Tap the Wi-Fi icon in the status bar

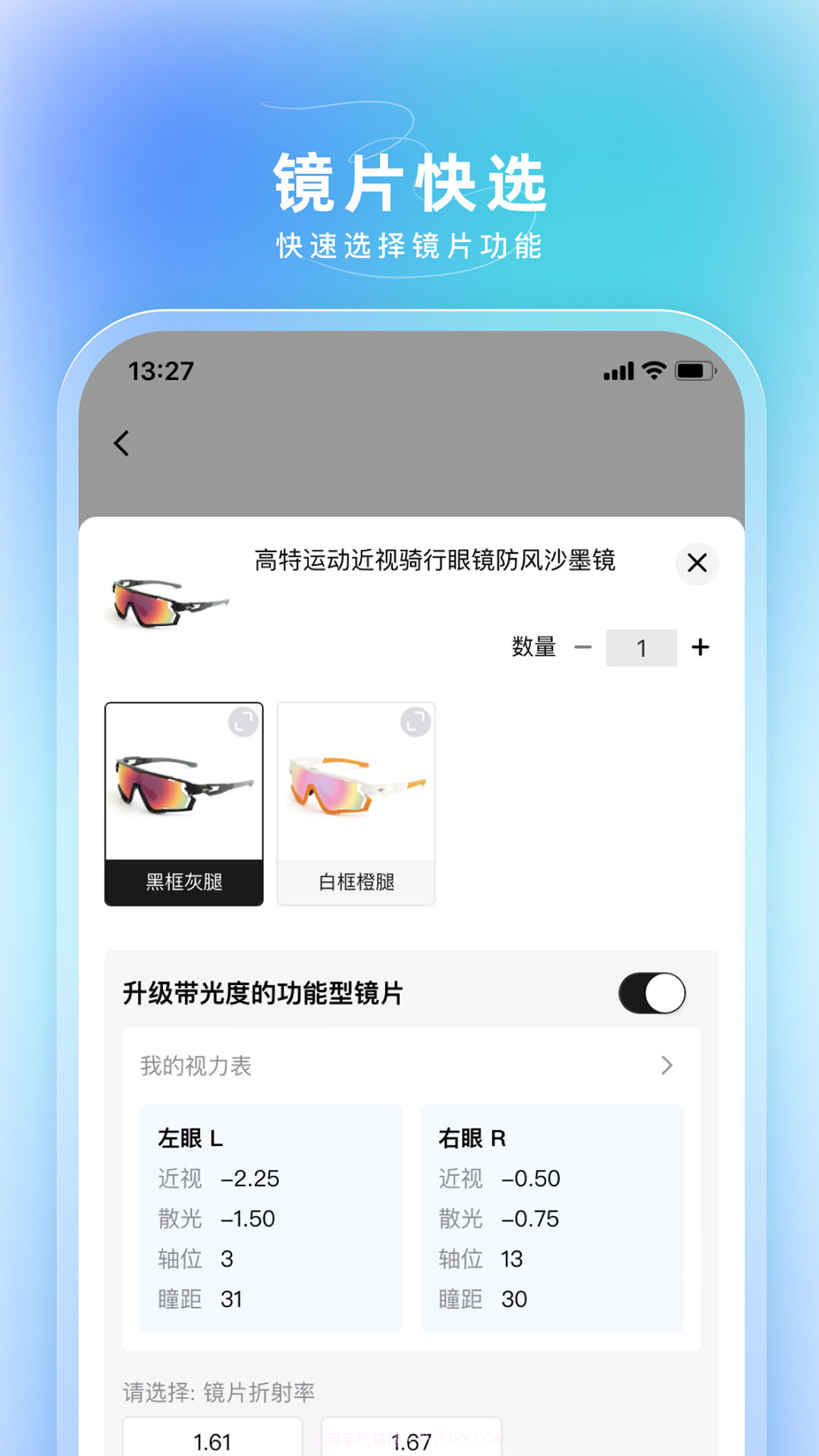pos(654,371)
